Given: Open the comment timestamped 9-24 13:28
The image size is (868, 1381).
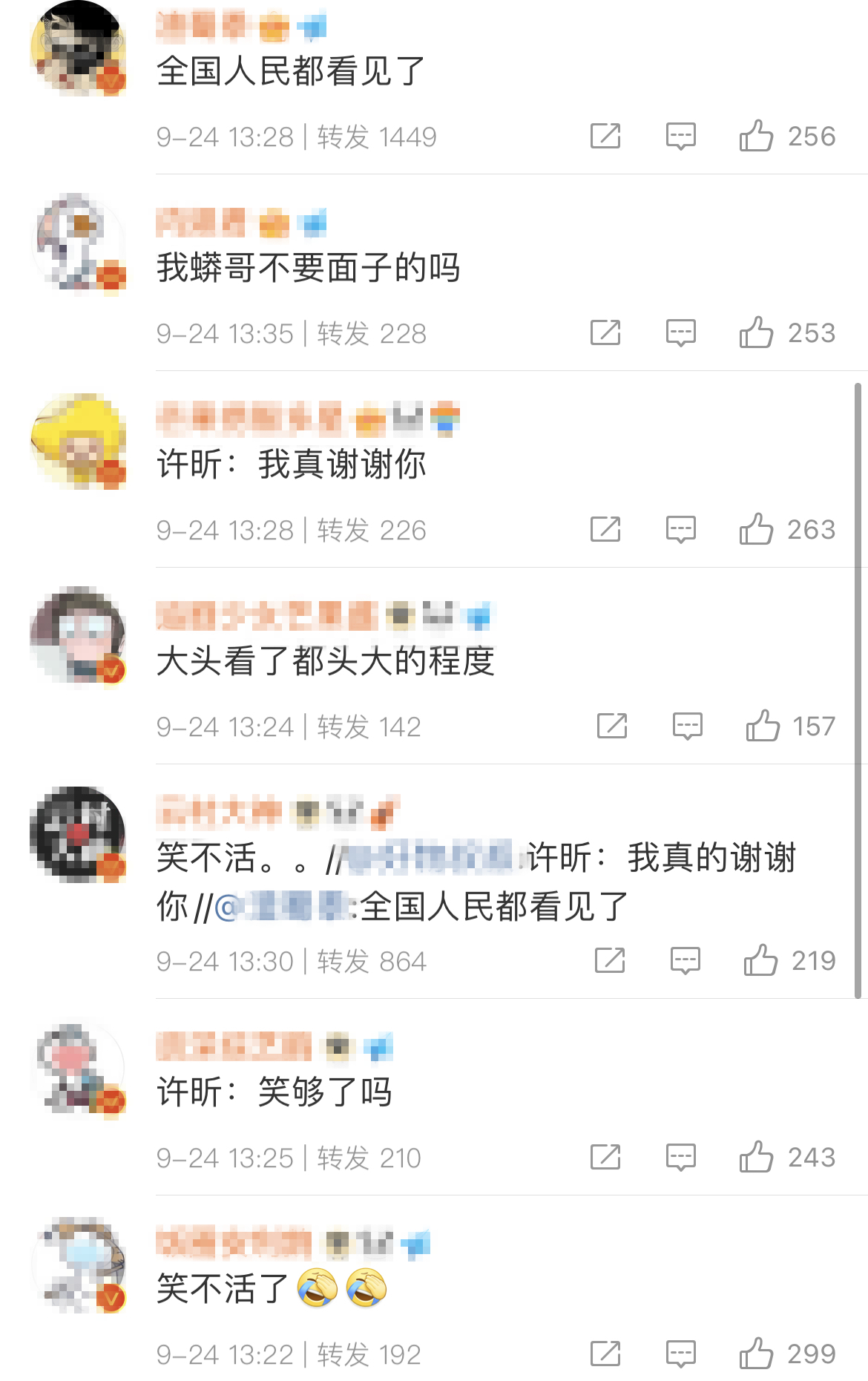Looking at the screenshot, I should (x=223, y=136).
